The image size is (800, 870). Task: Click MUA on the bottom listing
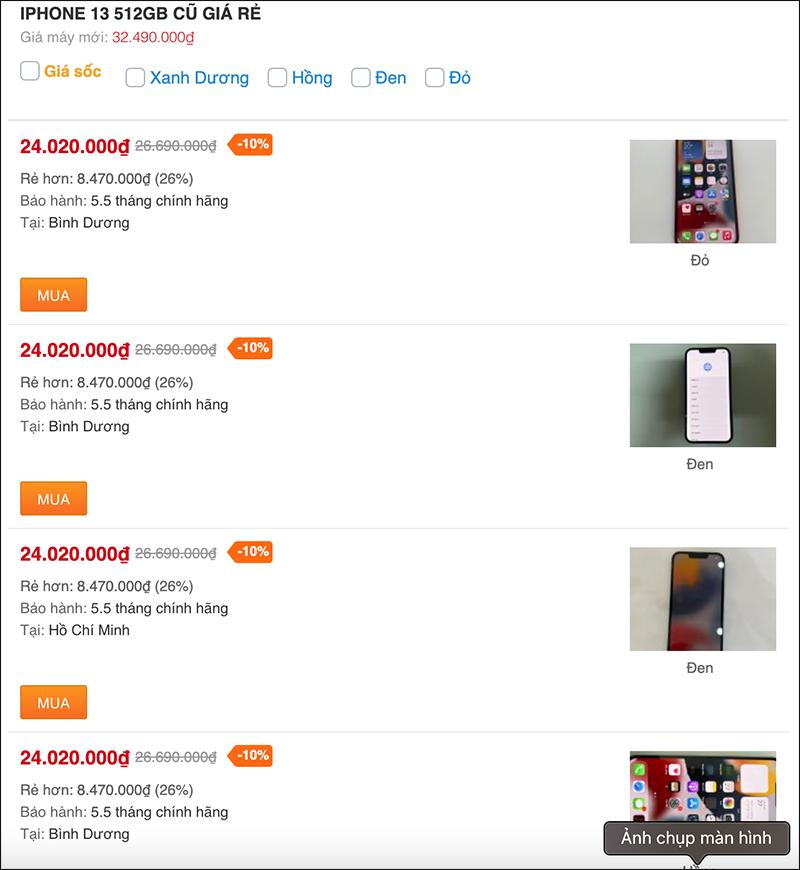pyautogui.click(x=53, y=866)
